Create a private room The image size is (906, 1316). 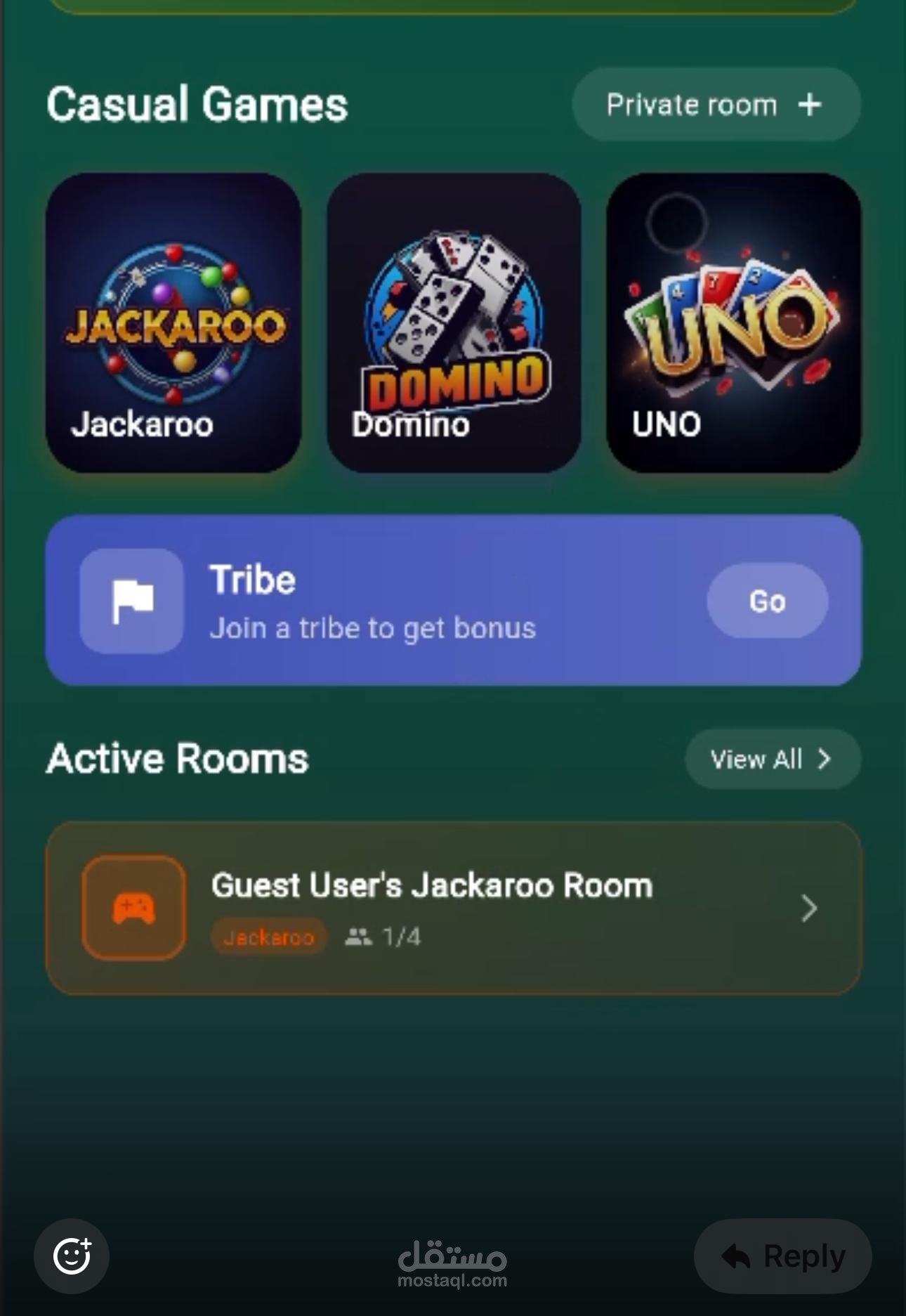point(716,105)
